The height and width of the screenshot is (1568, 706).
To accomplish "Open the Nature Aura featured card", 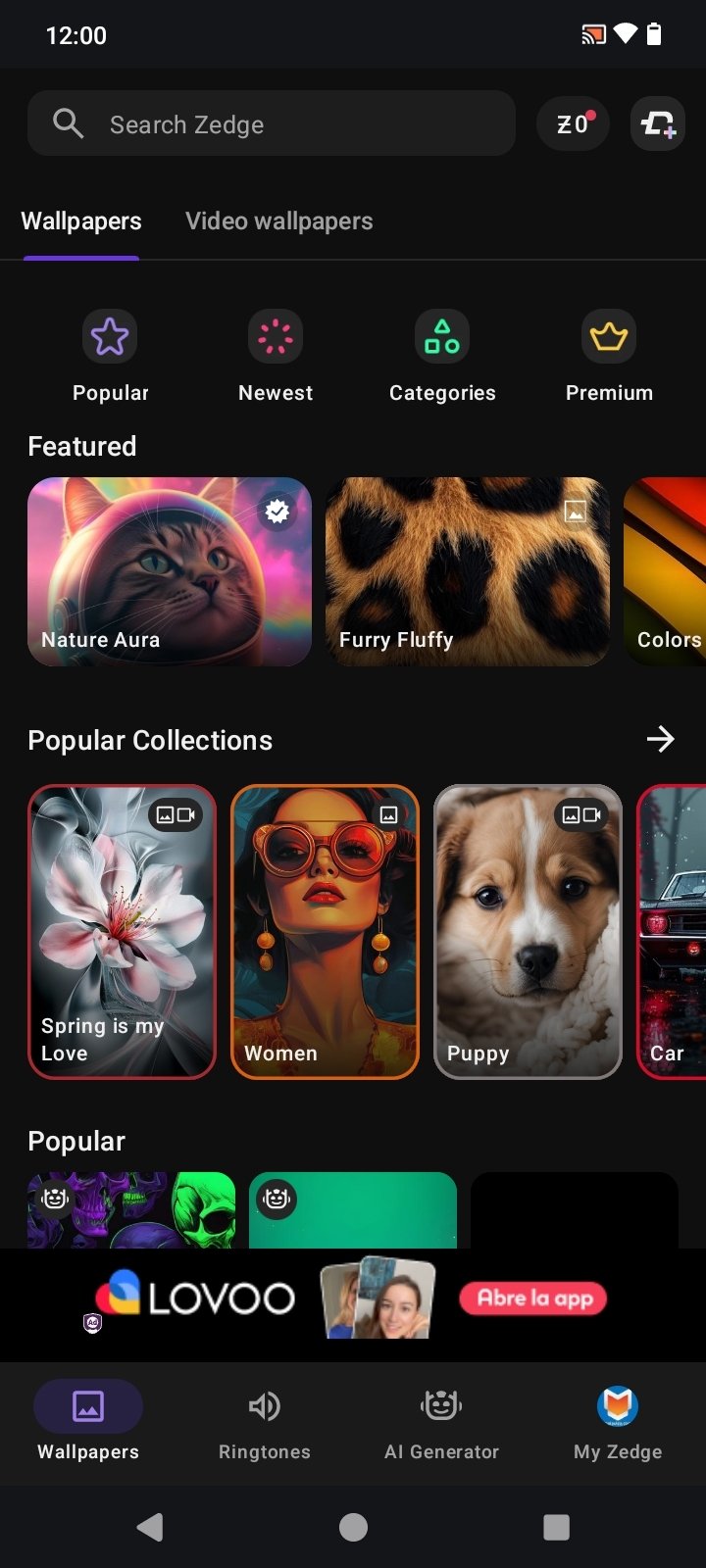I will point(170,571).
